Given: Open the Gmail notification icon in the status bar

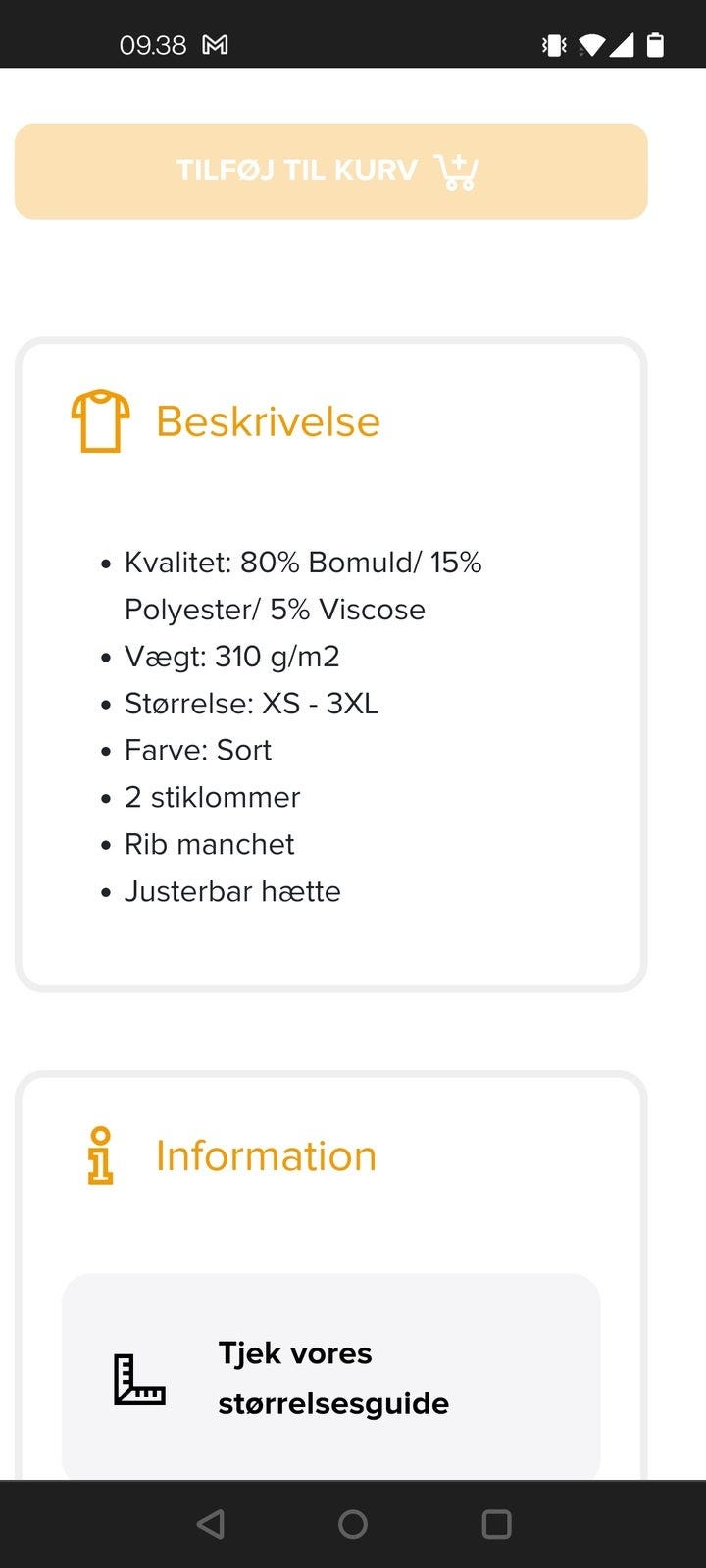Looking at the screenshot, I should click(x=215, y=44).
